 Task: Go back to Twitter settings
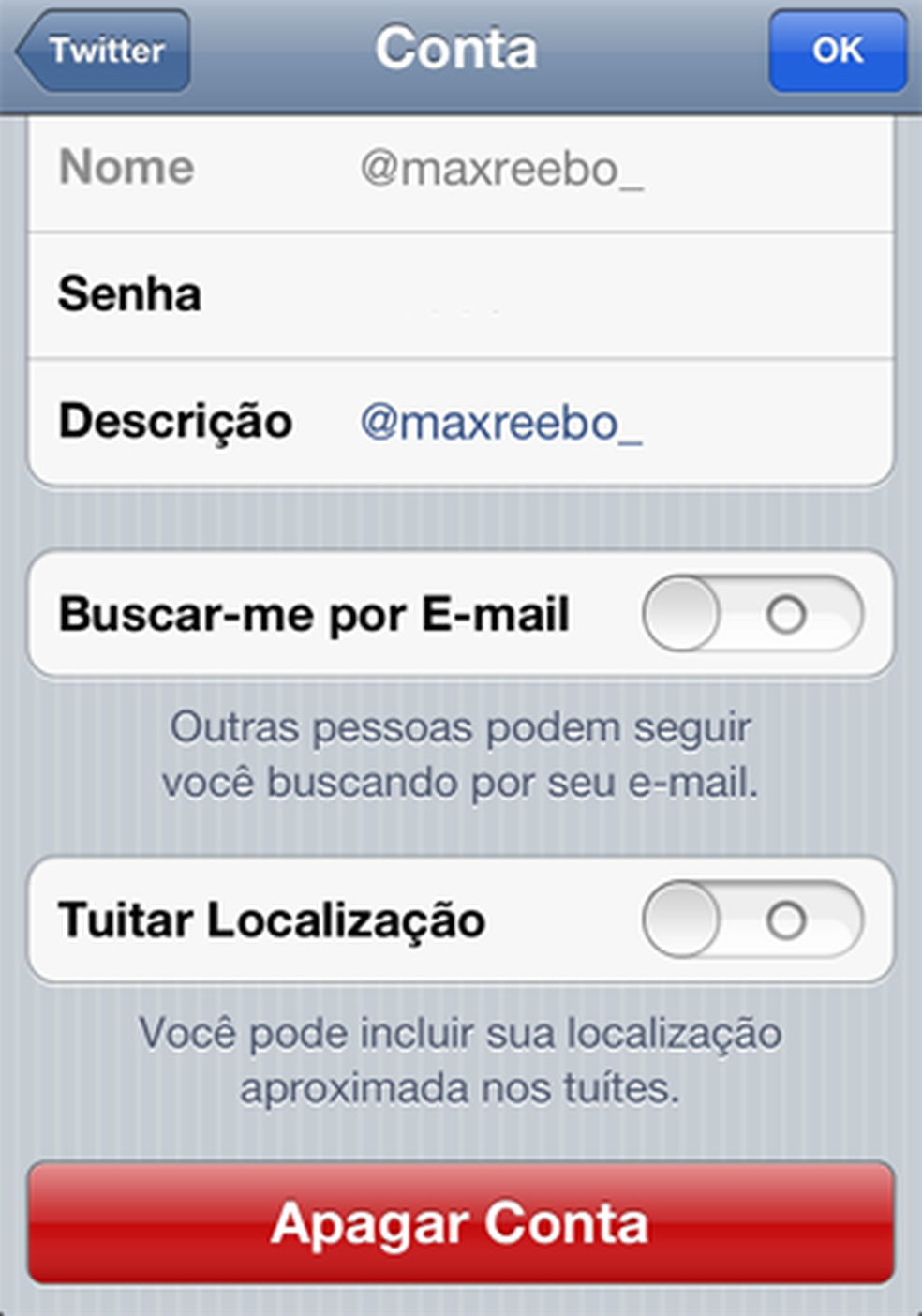pos(105,51)
